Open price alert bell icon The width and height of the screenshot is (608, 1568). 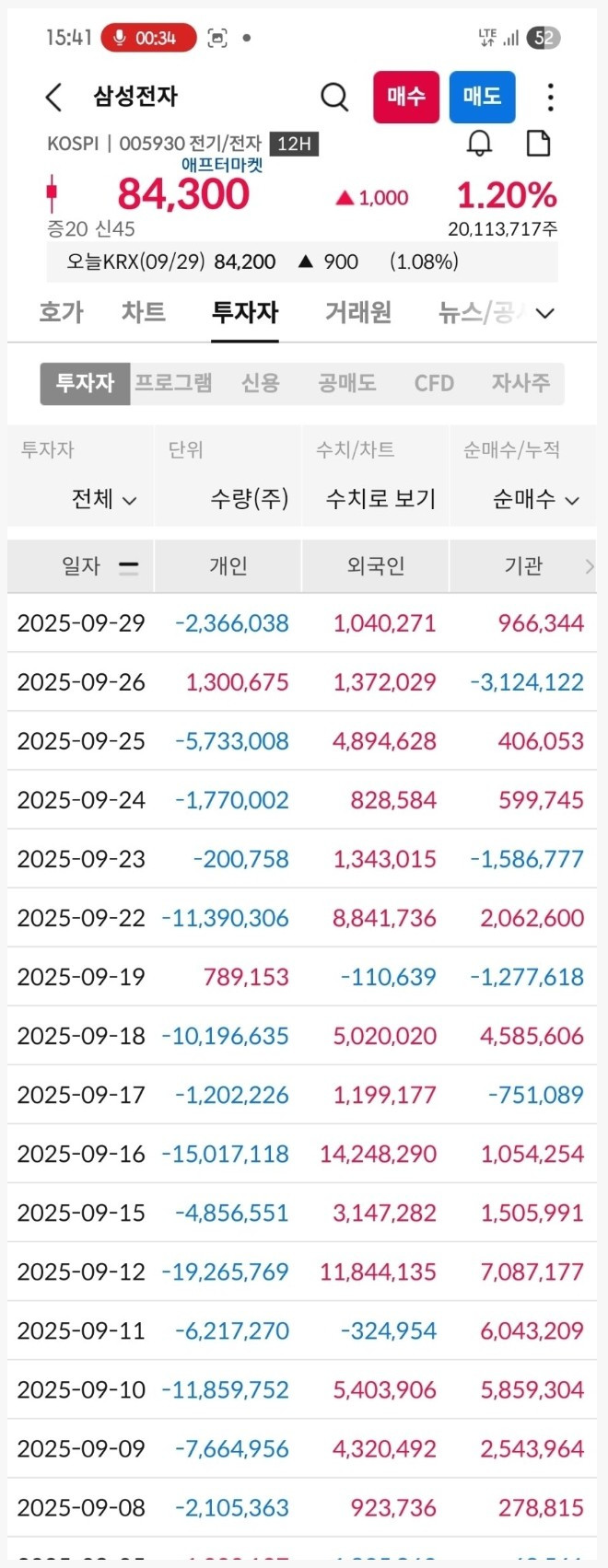click(x=480, y=144)
